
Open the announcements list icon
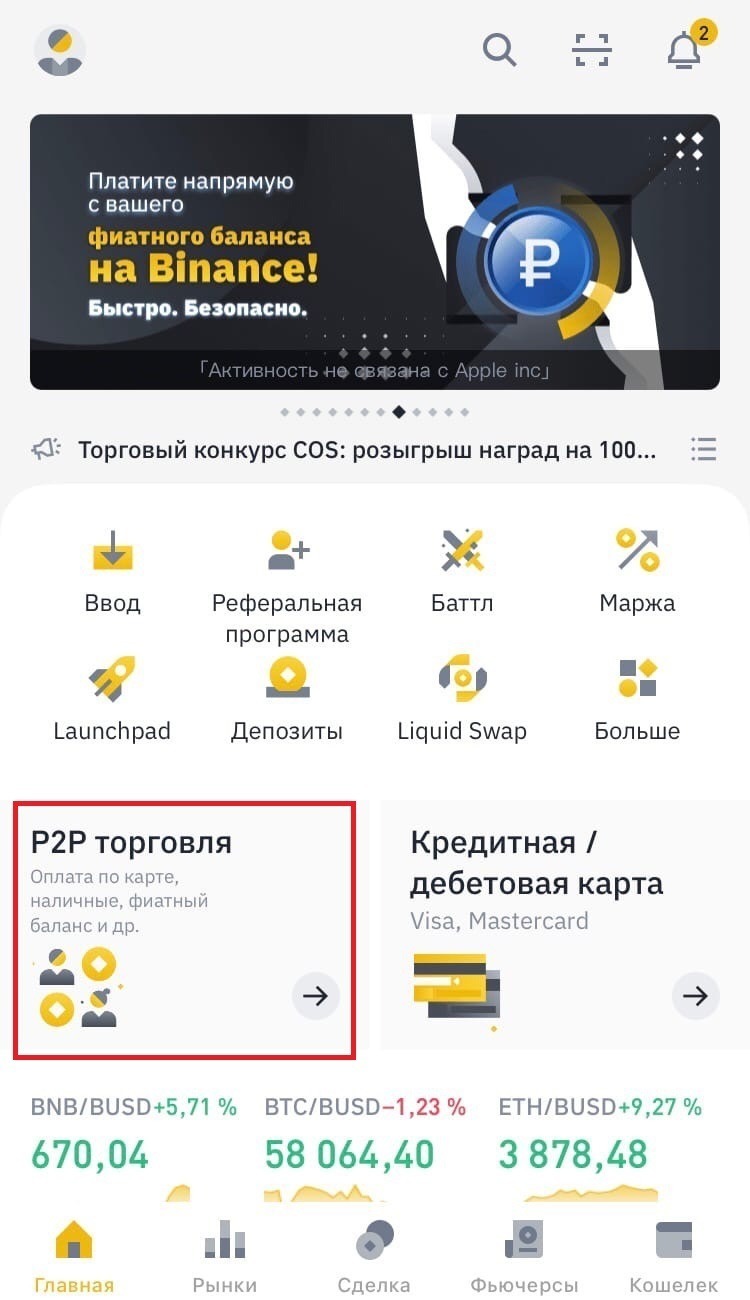click(x=703, y=450)
